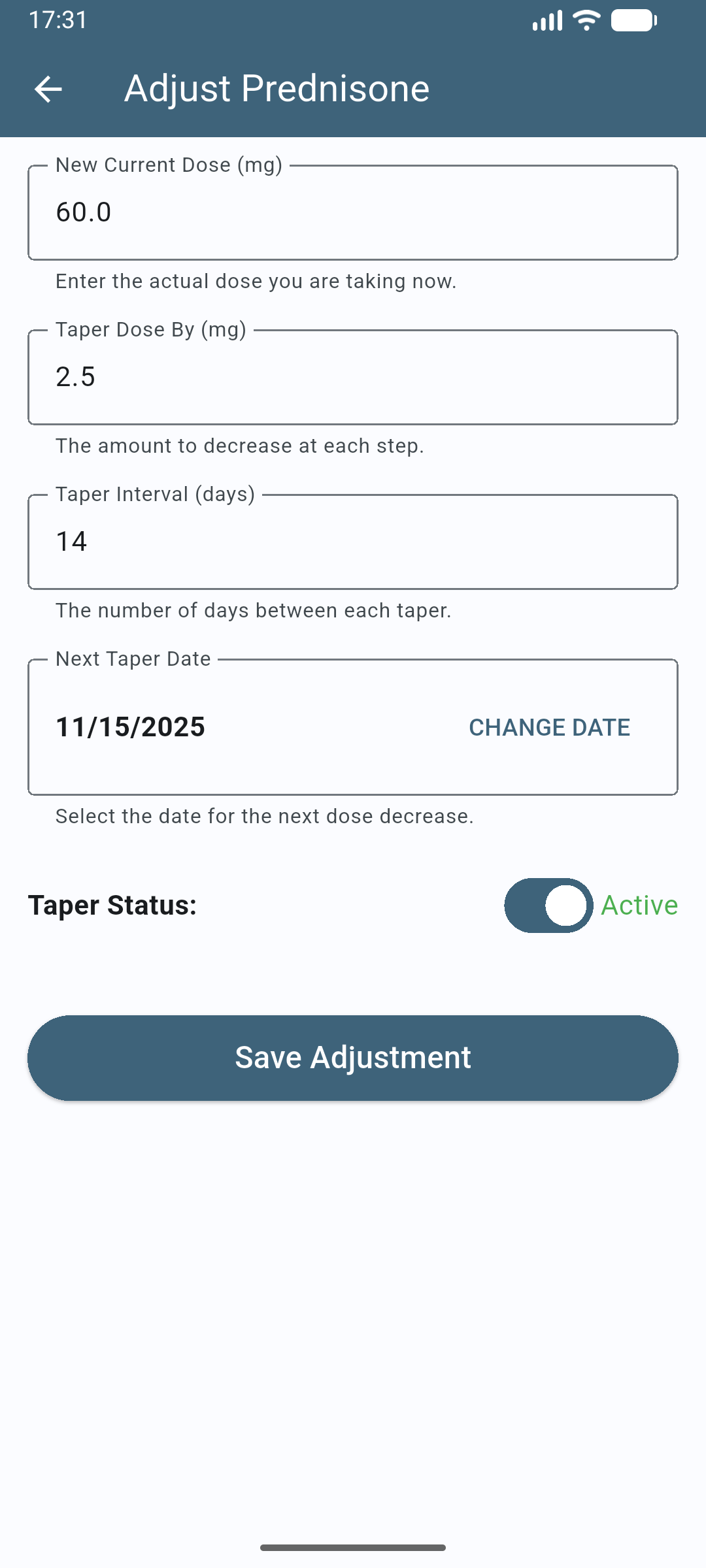Viewport: 706px width, 1568px height.
Task: Save the prednisone adjustment
Action: pos(353,1058)
